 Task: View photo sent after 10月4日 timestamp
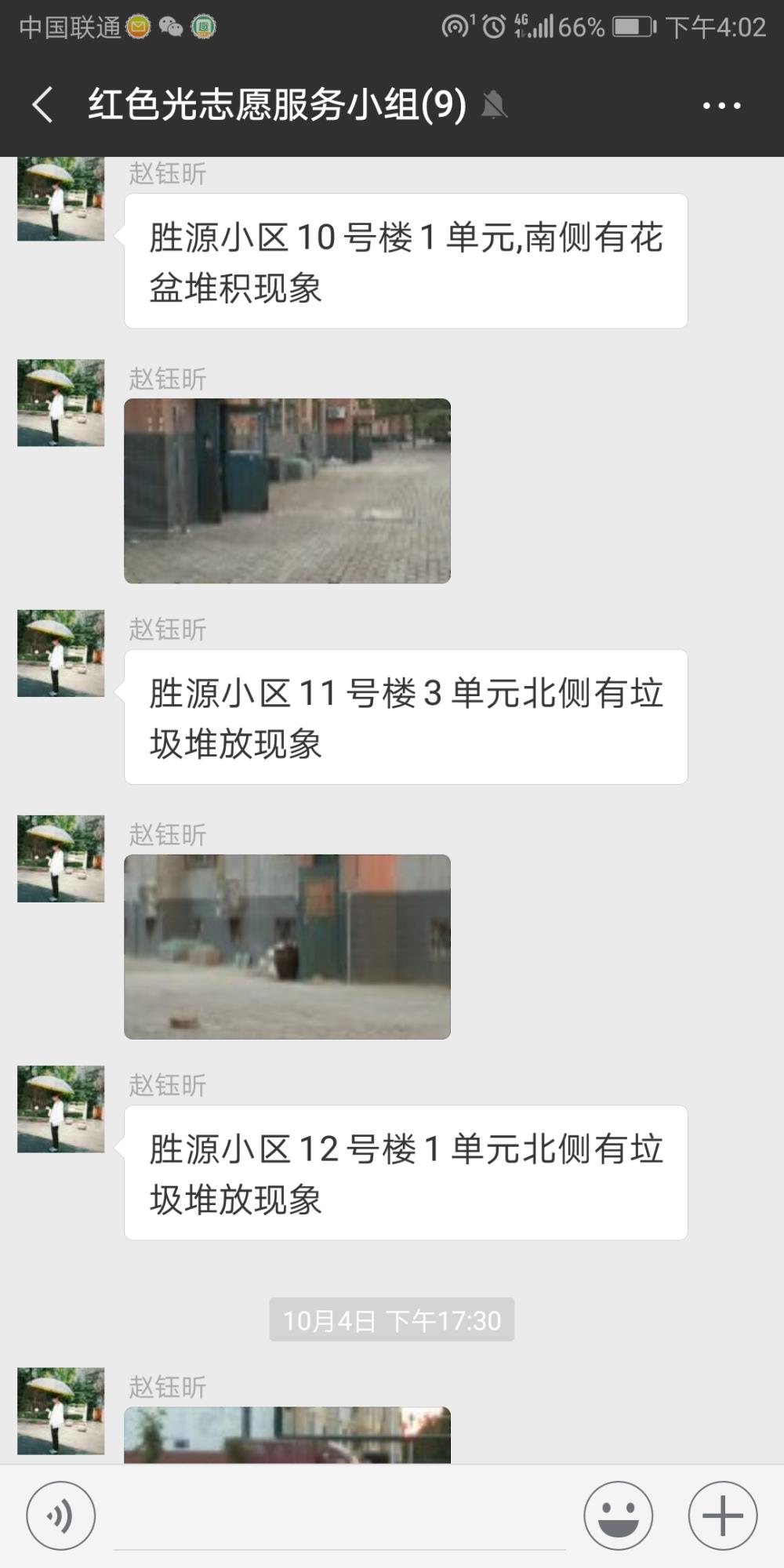287,1435
